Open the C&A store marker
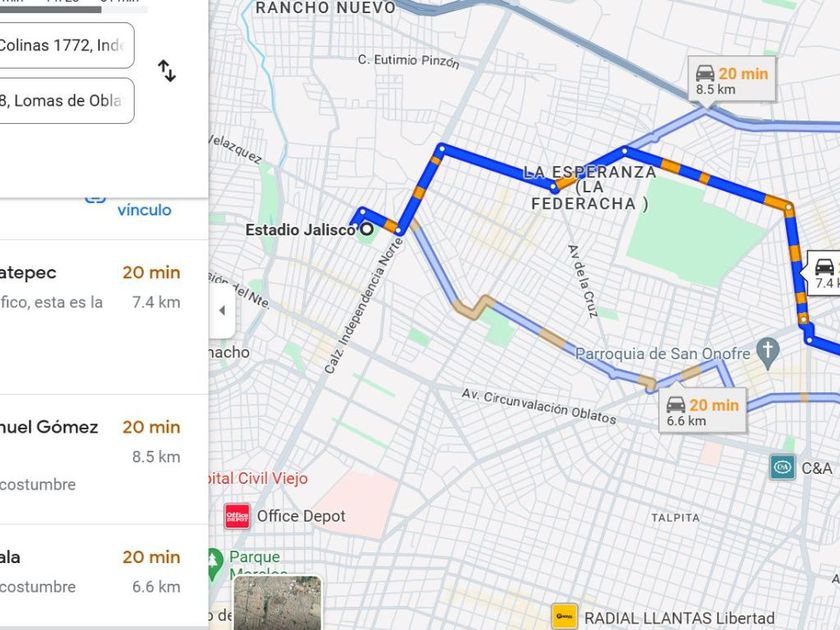 pyautogui.click(x=783, y=467)
